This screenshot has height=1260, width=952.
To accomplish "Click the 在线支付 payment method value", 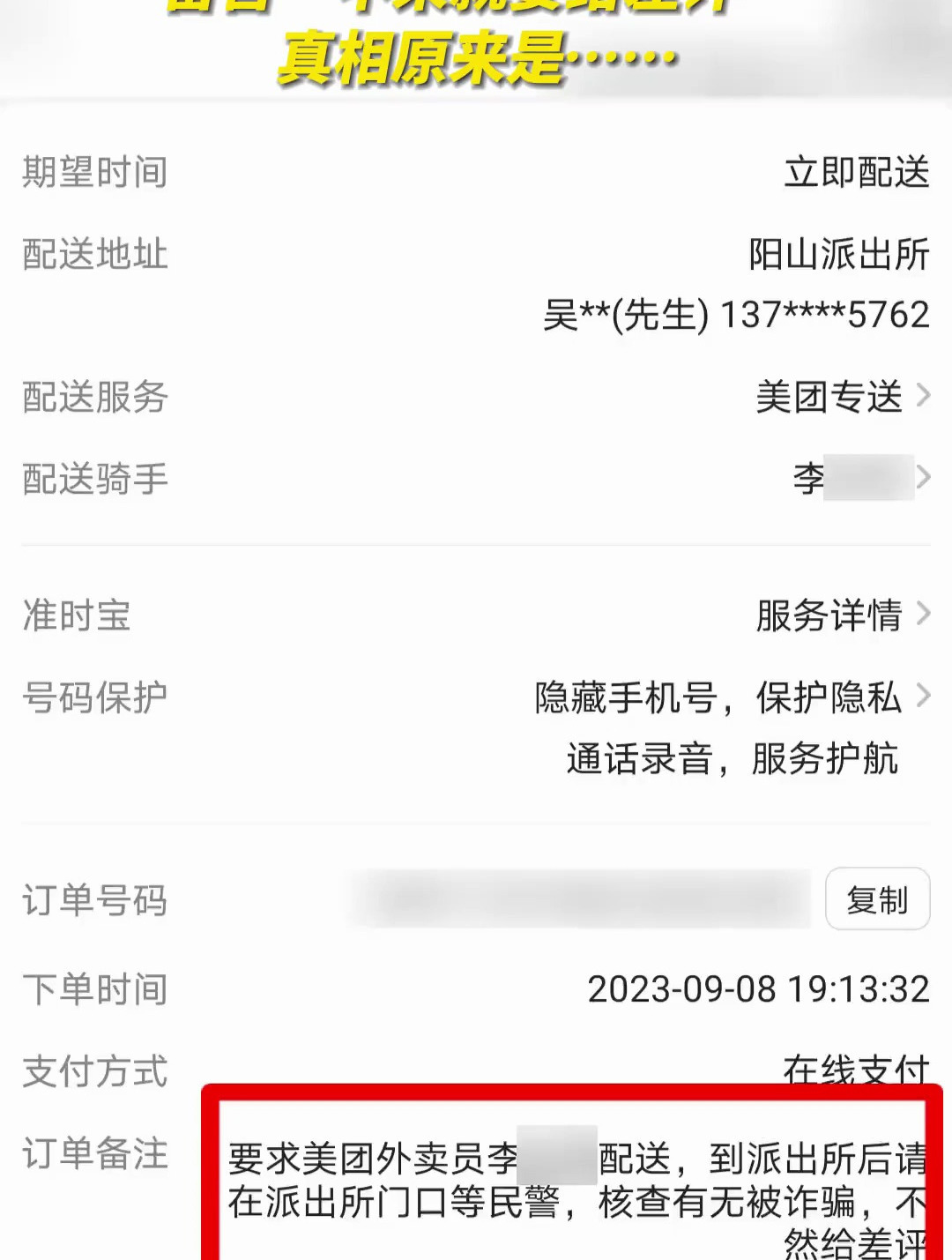I will pyautogui.click(x=856, y=1072).
